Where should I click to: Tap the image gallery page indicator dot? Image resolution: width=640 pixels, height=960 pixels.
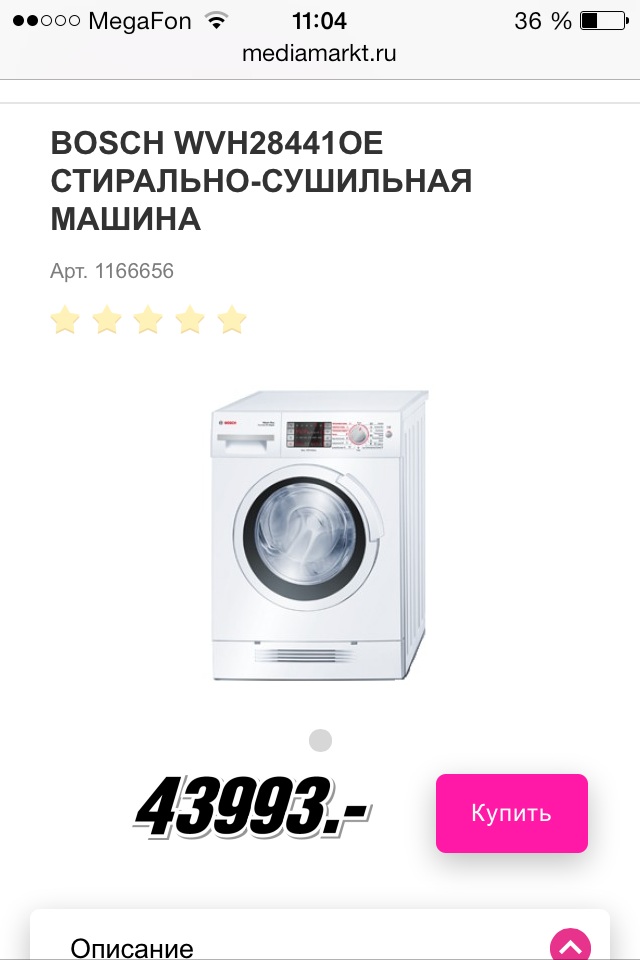click(320, 741)
